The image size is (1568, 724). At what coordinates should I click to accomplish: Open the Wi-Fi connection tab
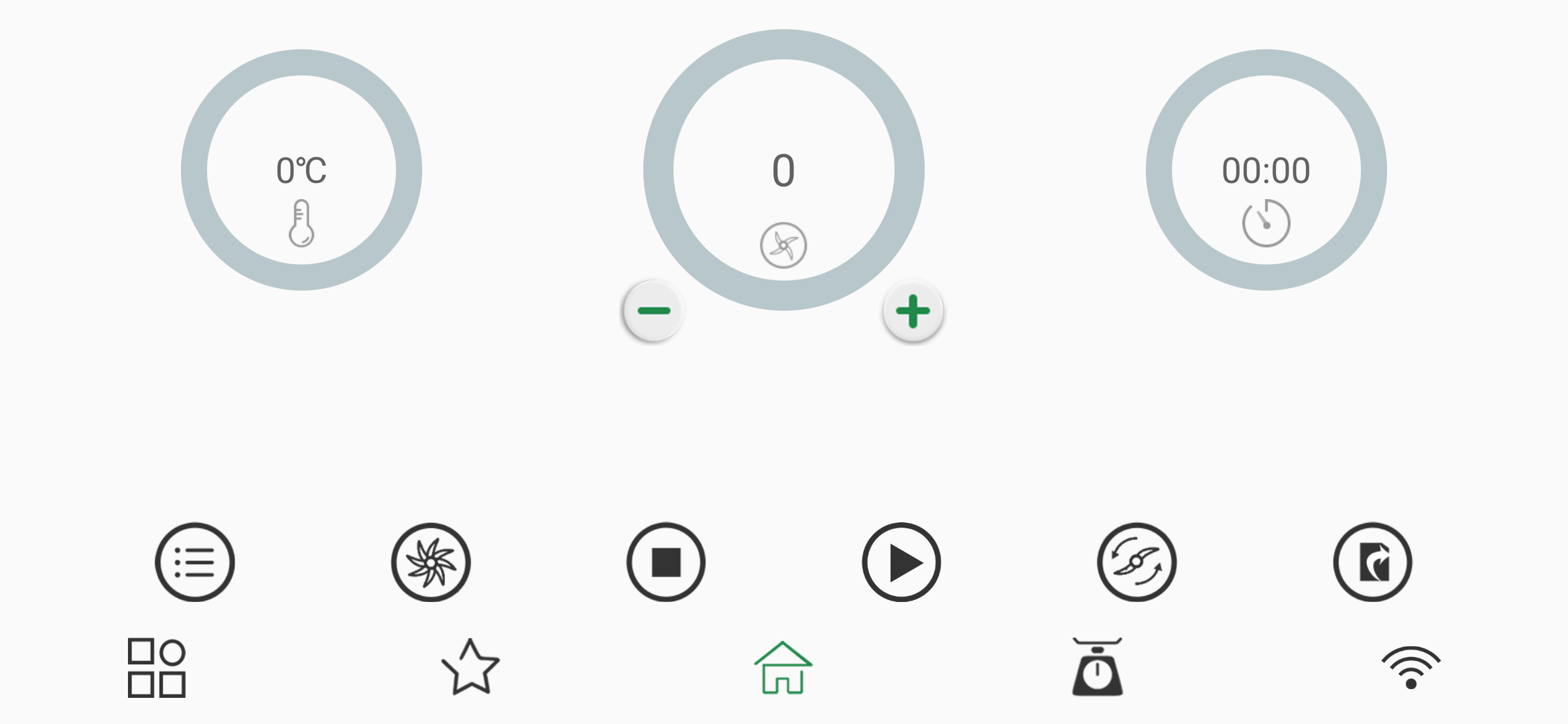1411,668
